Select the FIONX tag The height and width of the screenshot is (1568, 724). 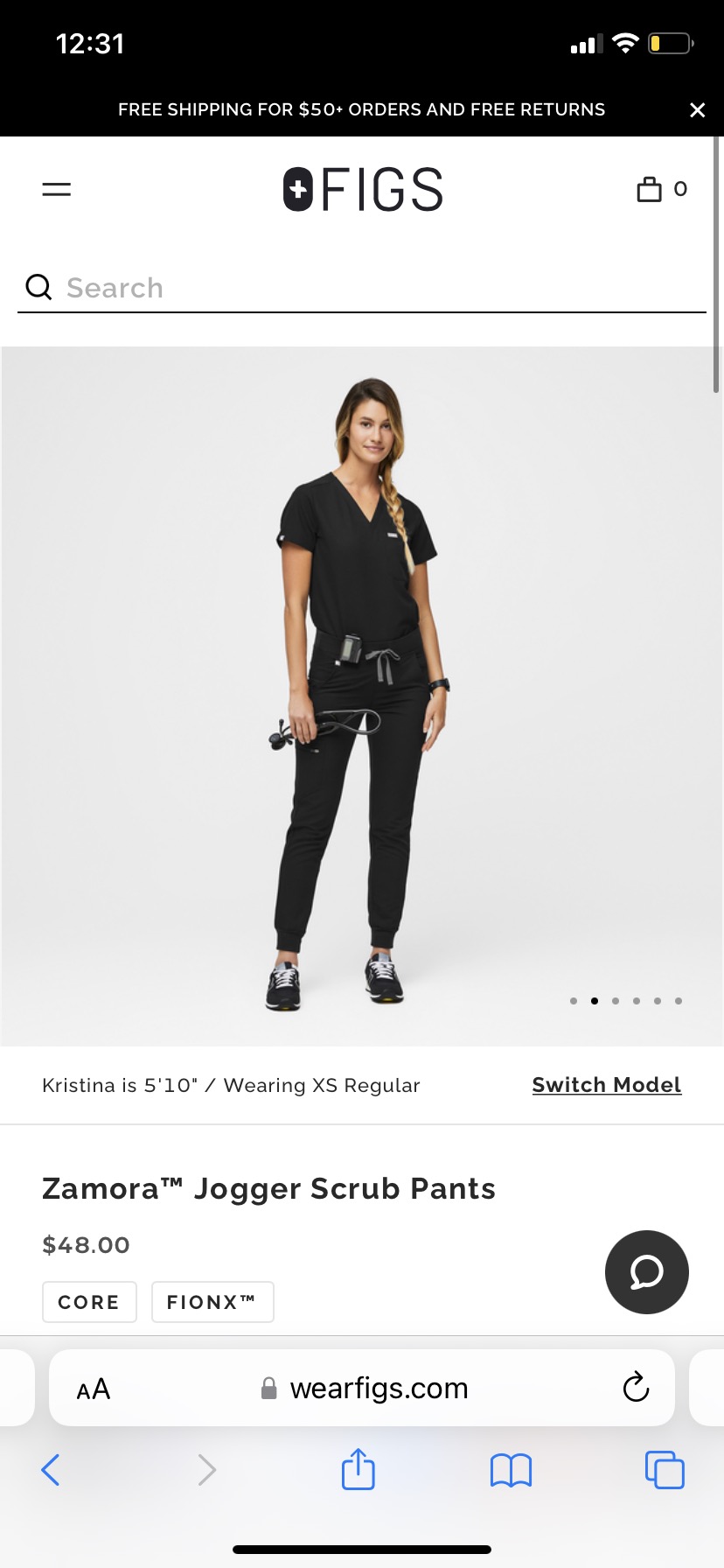(212, 1302)
